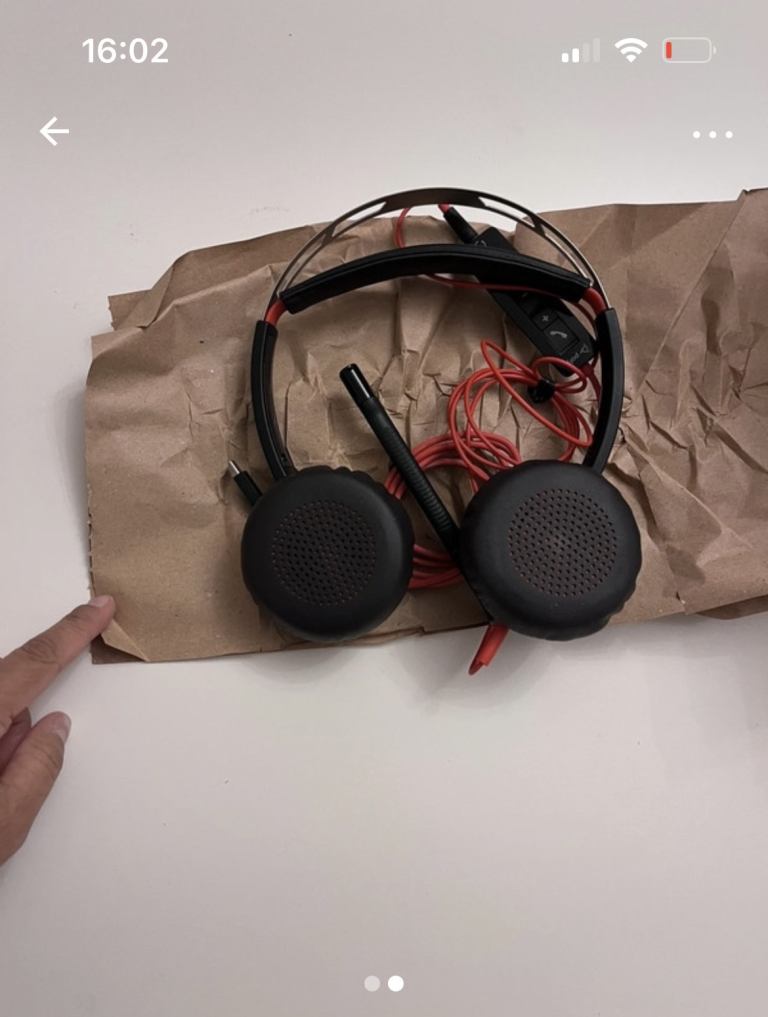Go back using the arrow icon

(54, 131)
